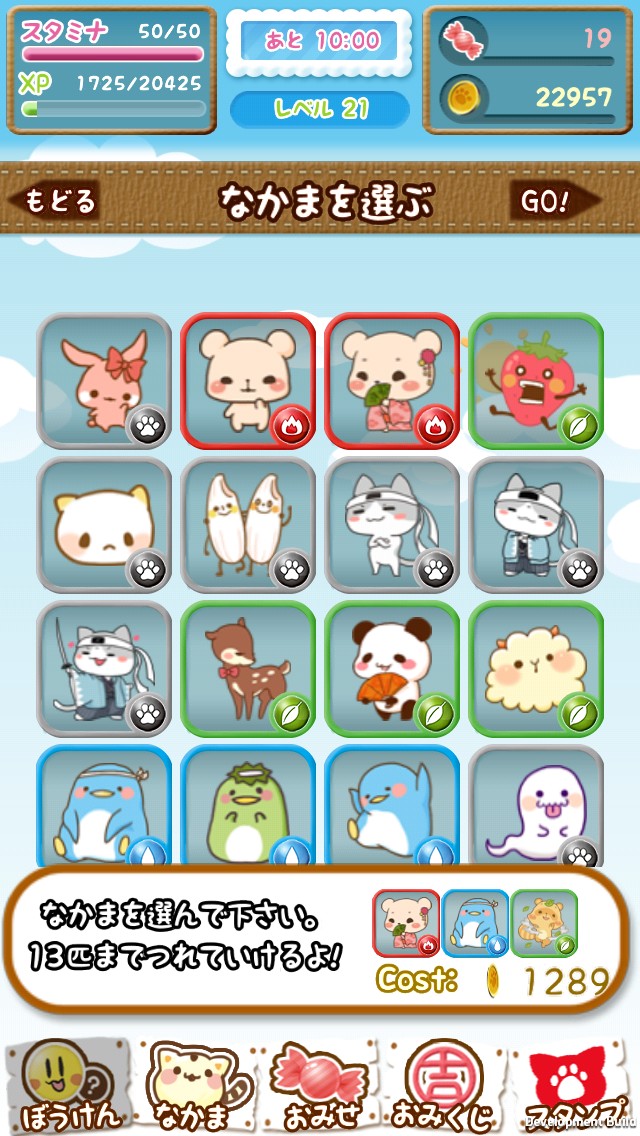Pick the brown deer with a bow tie
Viewport: 640px width, 1136px height.
point(248,669)
